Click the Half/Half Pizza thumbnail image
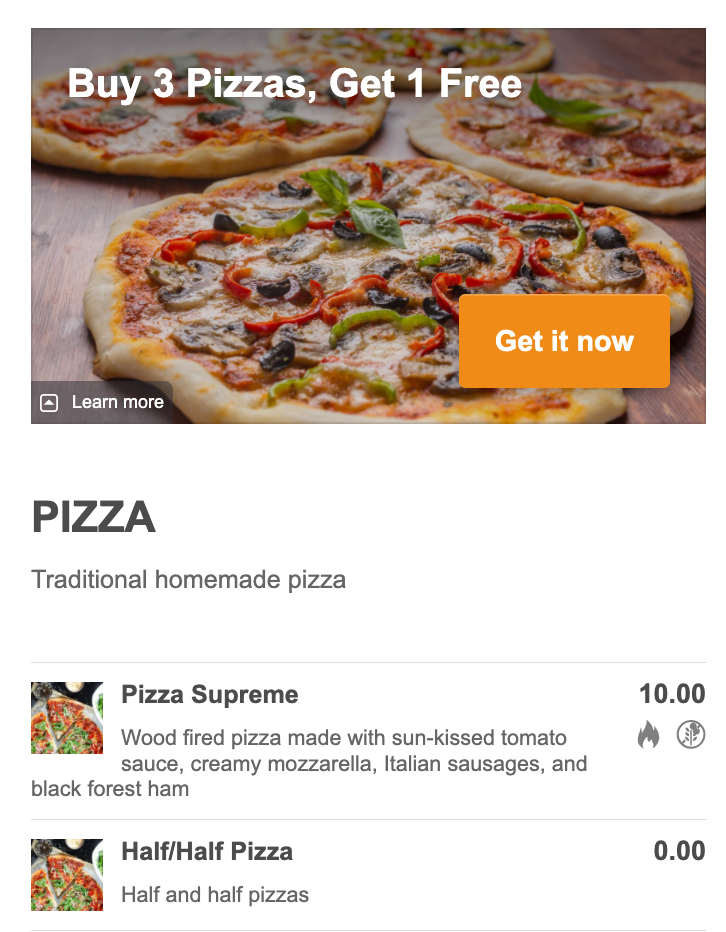726x932 pixels. (x=66, y=874)
